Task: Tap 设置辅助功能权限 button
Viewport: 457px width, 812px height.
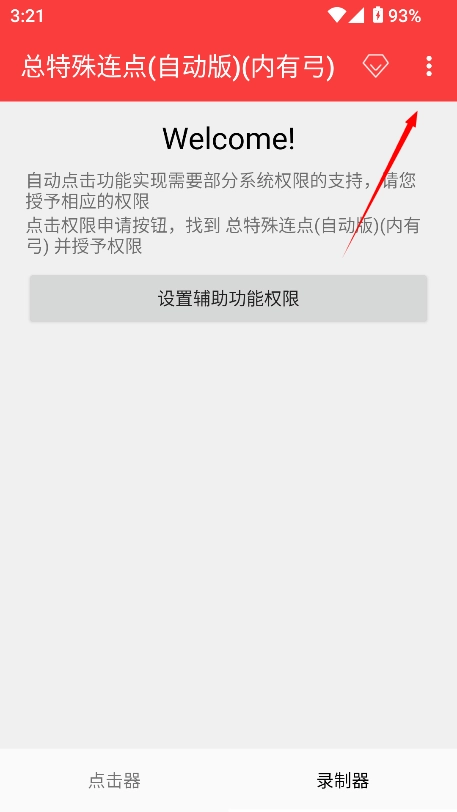Action: [x=228, y=299]
